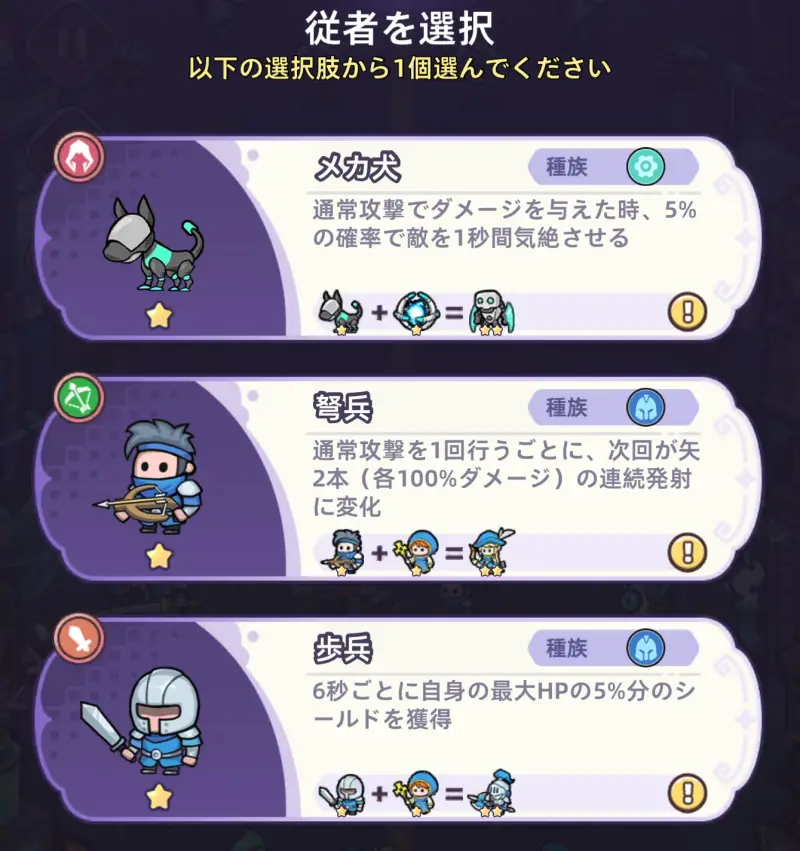Tap the 歩兵 card's exclamation info icon
Image resolution: width=800 pixels, height=851 pixels.
click(x=686, y=793)
